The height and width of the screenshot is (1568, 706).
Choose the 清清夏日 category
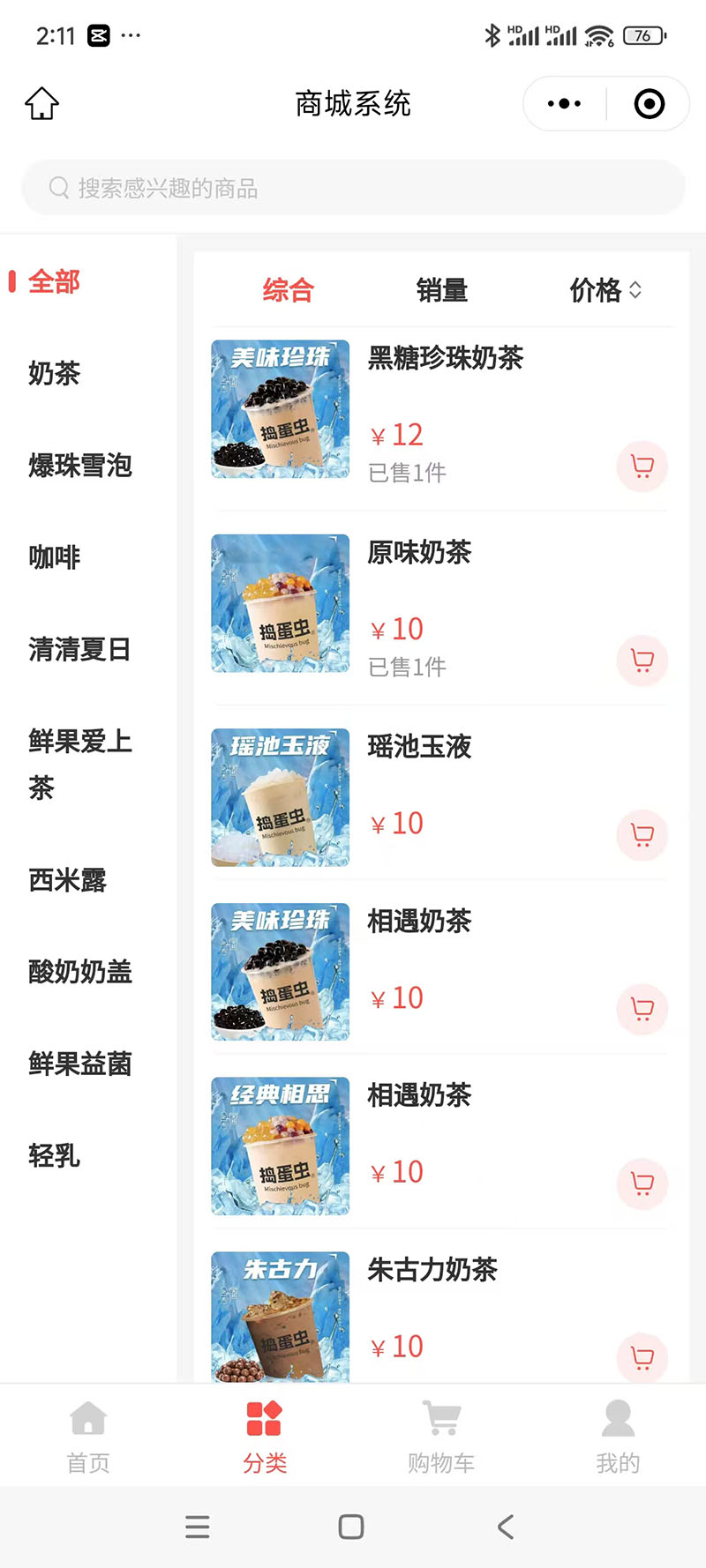79,649
